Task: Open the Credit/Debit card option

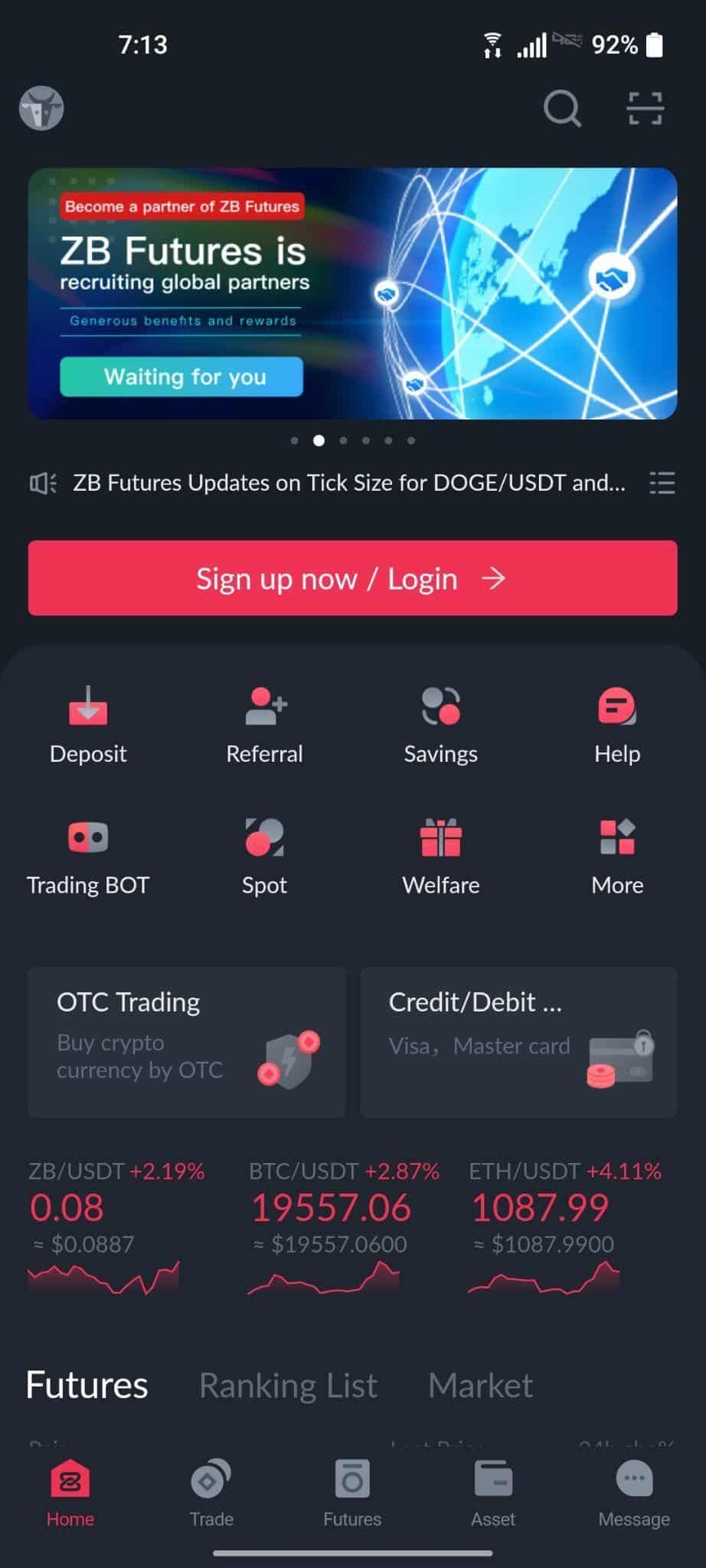Action: [518, 1041]
